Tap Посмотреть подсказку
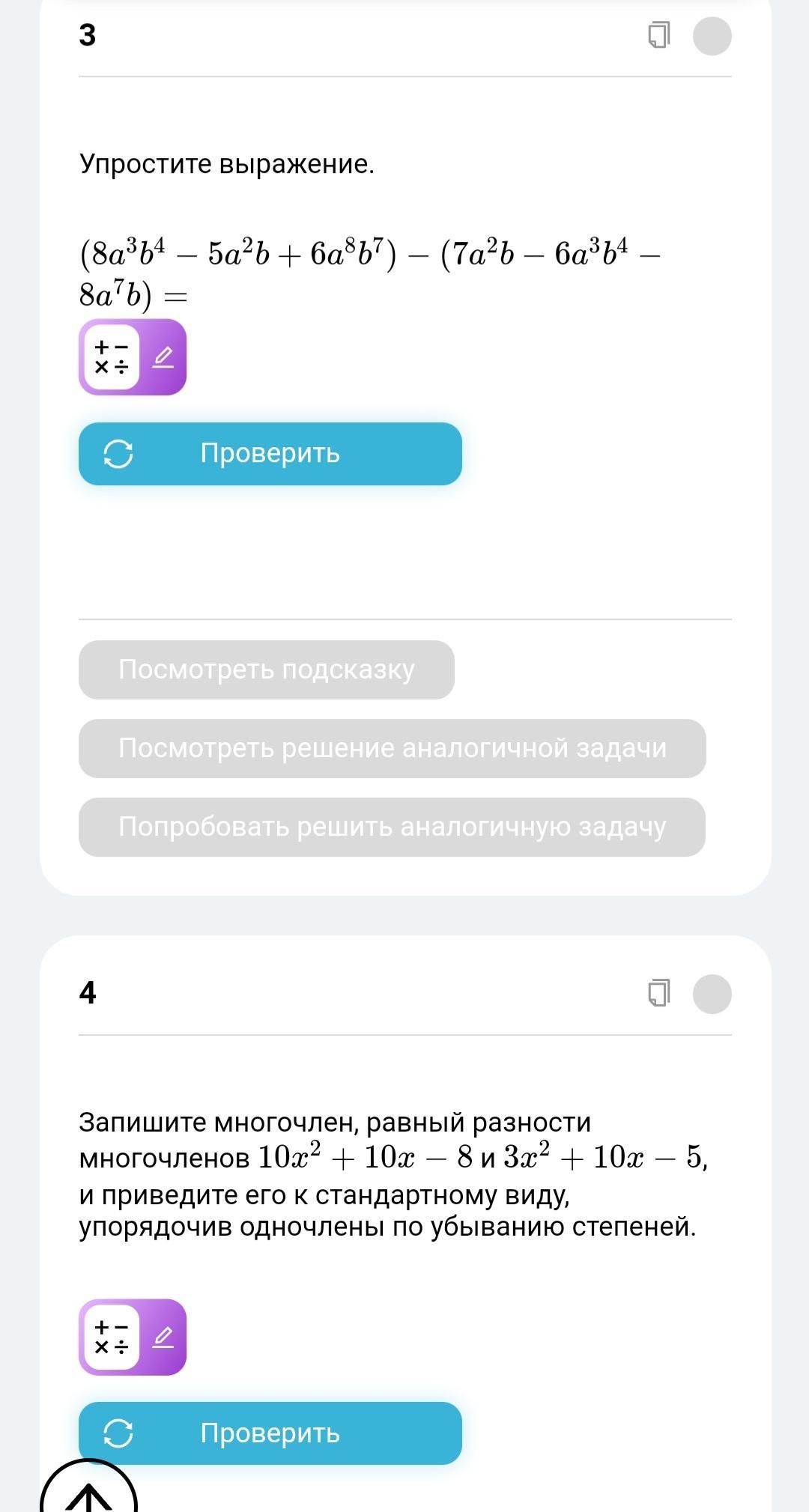The height and width of the screenshot is (1512, 809). (266, 670)
